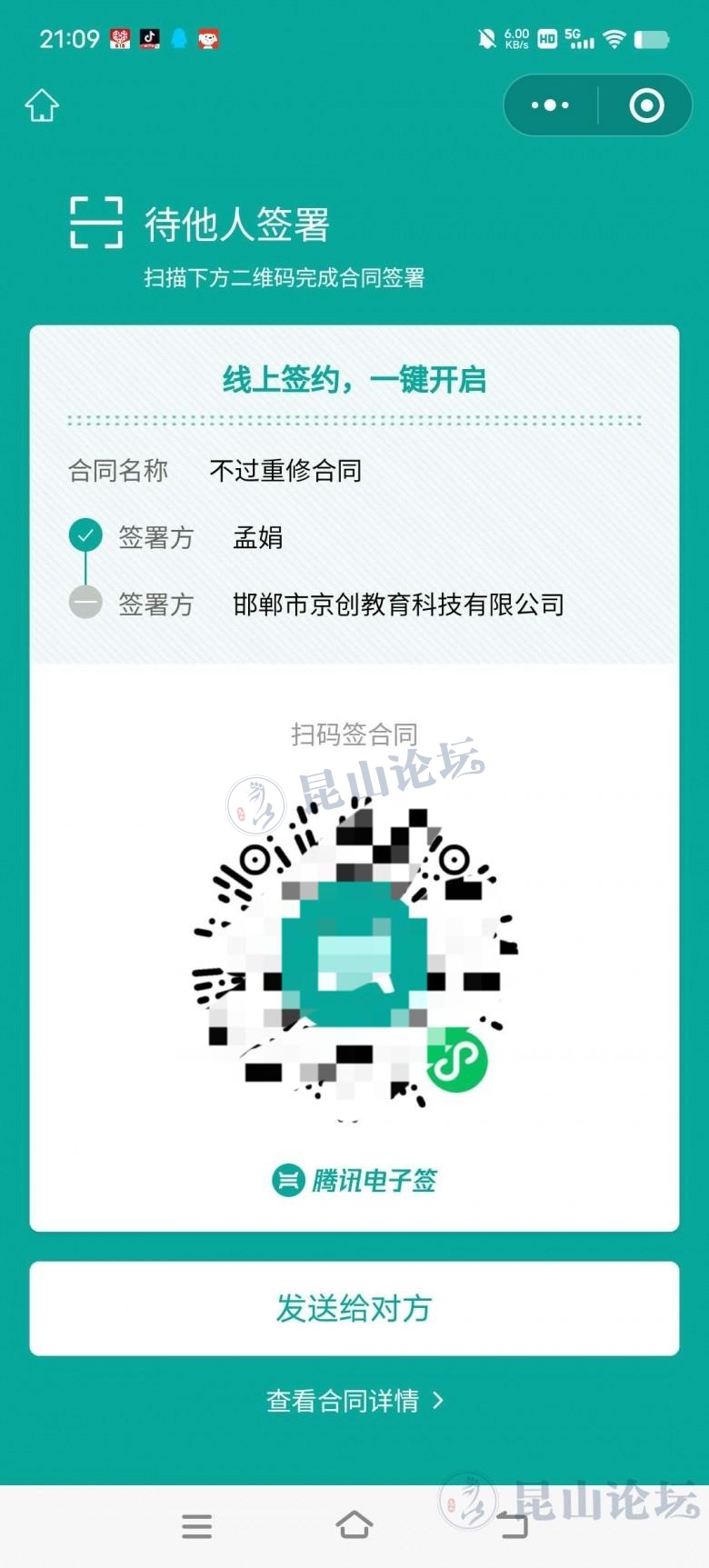The image size is (709, 1568).
Task: Open system recent apps menu
Action: [196, 1526]
